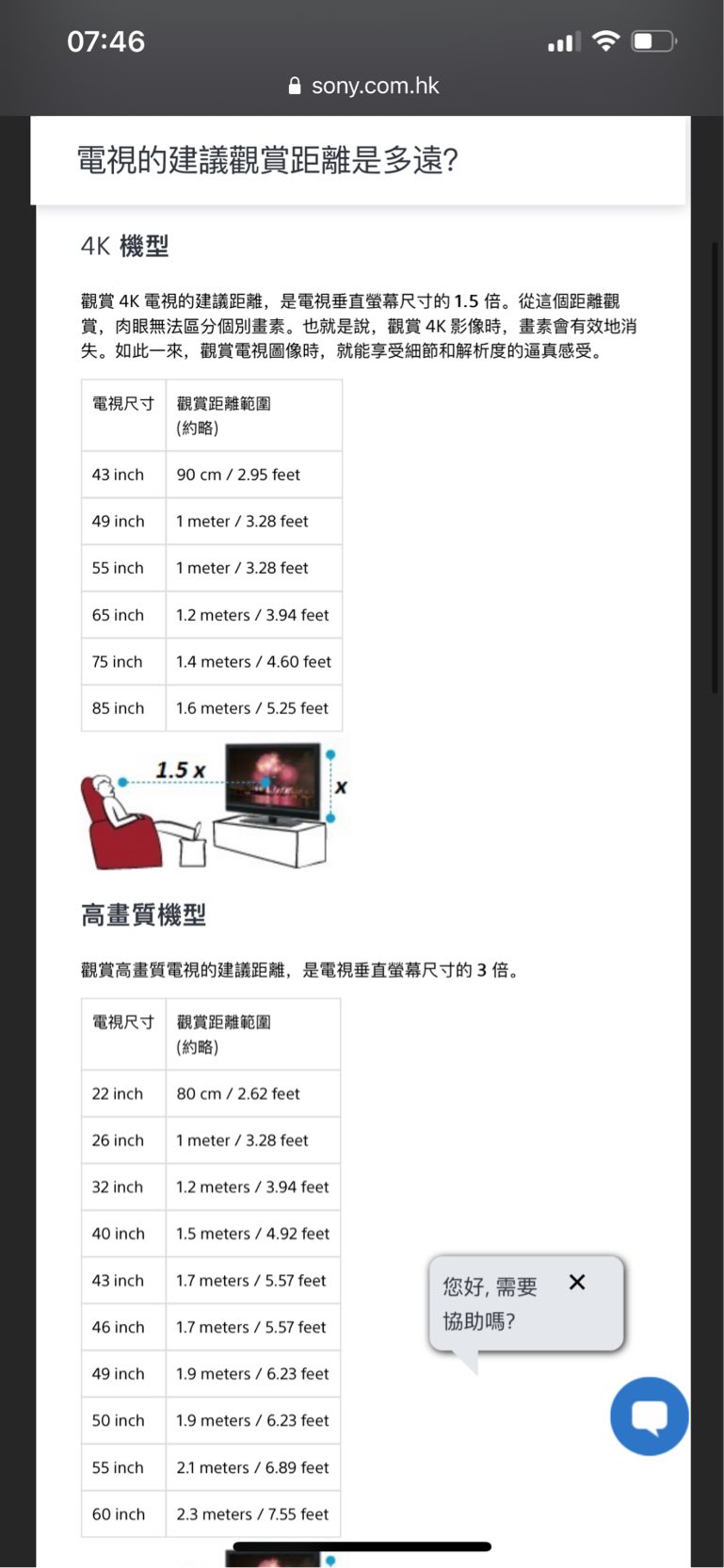Viewport: 724px width, 1568px height.
Task: Tap the clock showing 07:46
Action: click(x=107, y=40)
